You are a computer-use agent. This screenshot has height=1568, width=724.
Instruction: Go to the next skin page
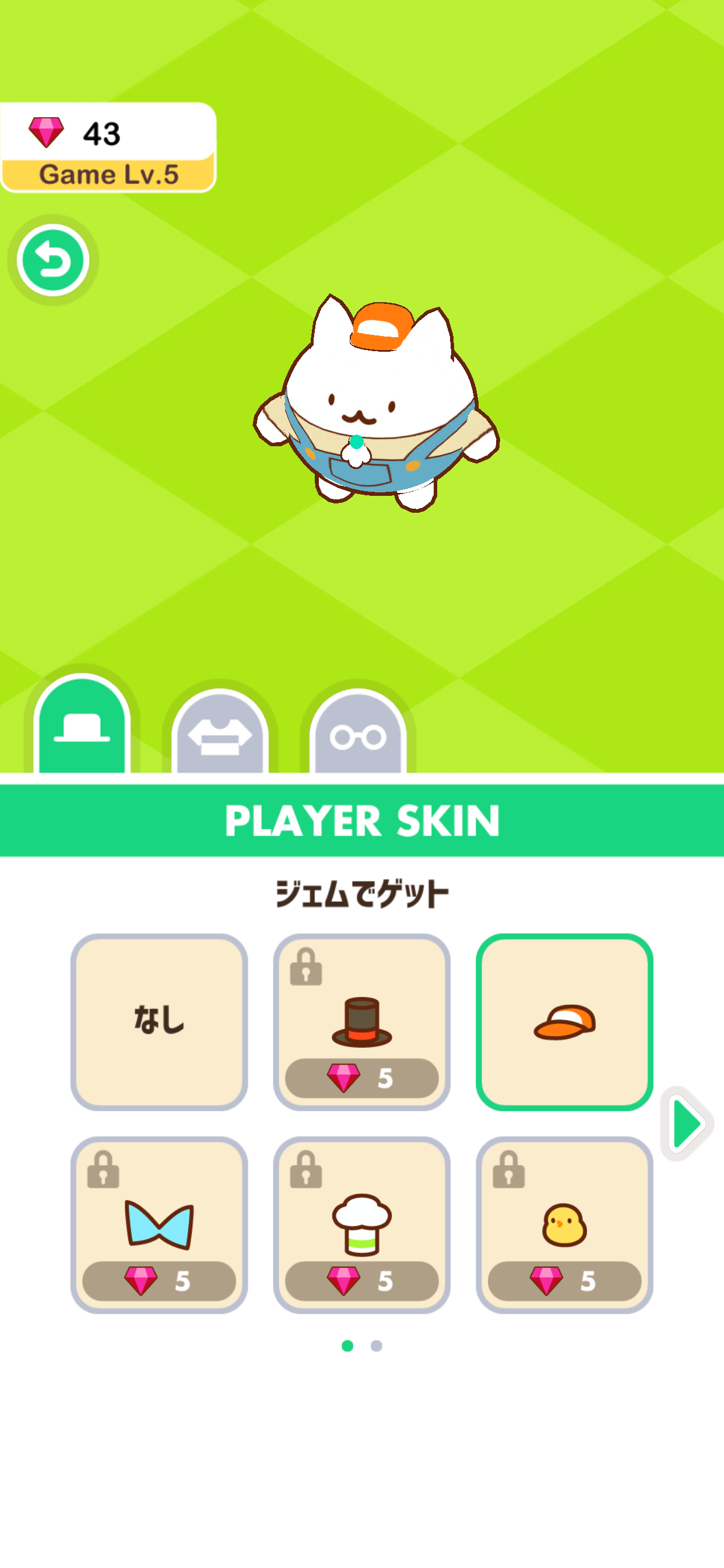[x=686, y=1125]
